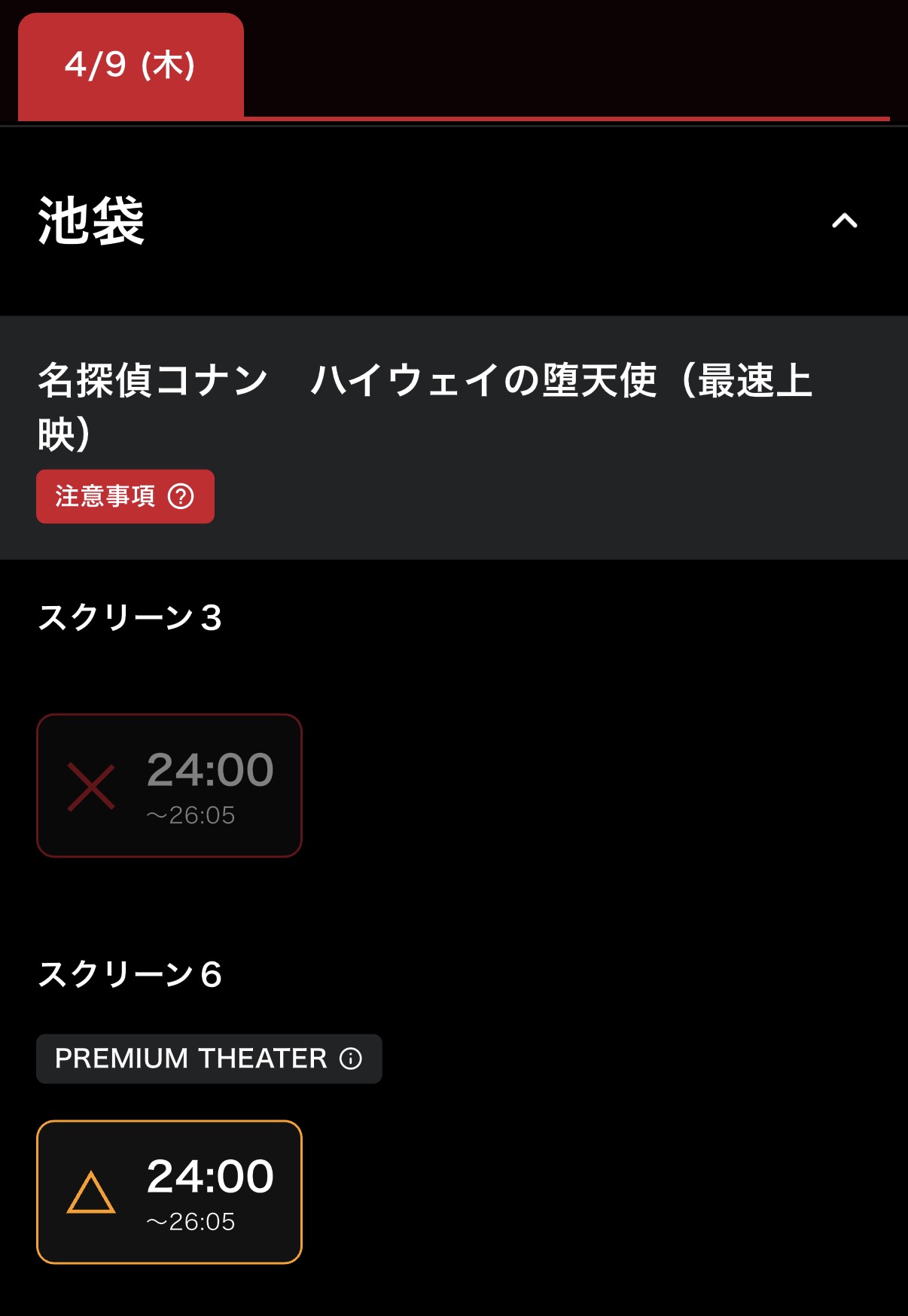View PREMIUM THEATER info

click(209, 1059)
